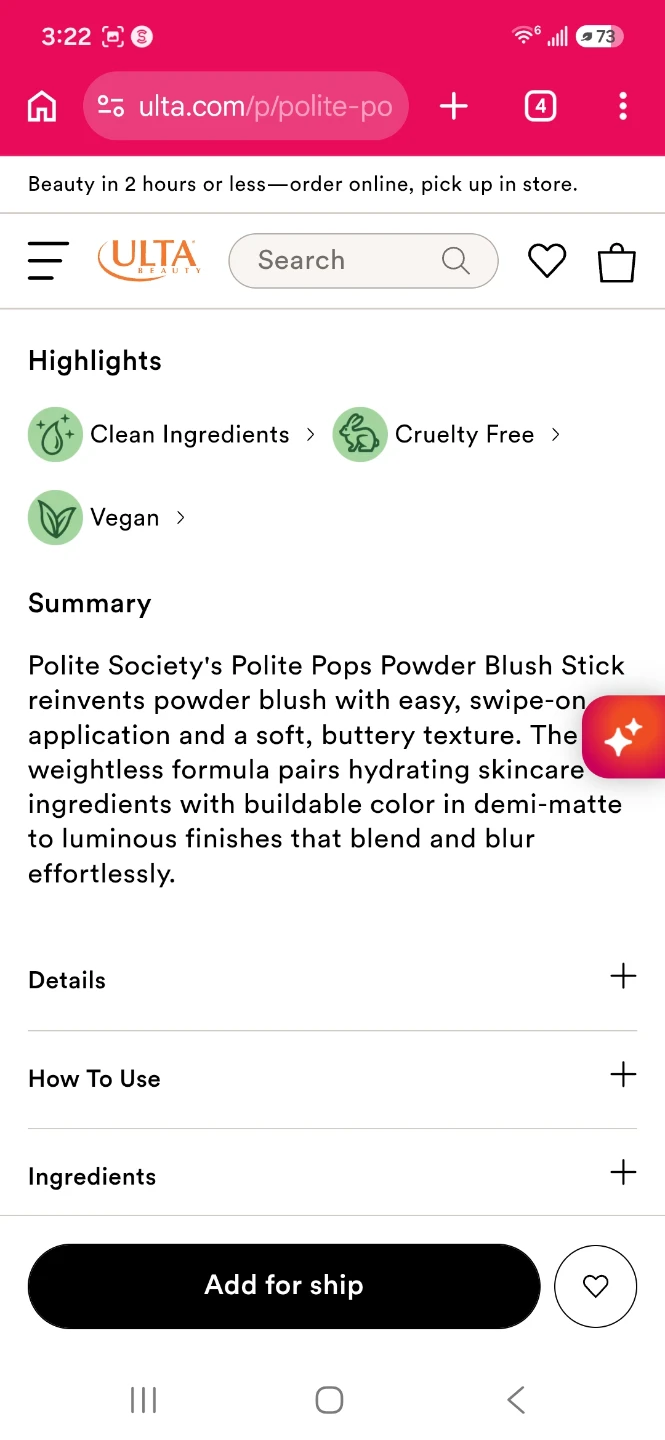Open the browser overflow menu
Image resolution: width=665 pixels, height=1440 pixels.
(x=623, y=106)
